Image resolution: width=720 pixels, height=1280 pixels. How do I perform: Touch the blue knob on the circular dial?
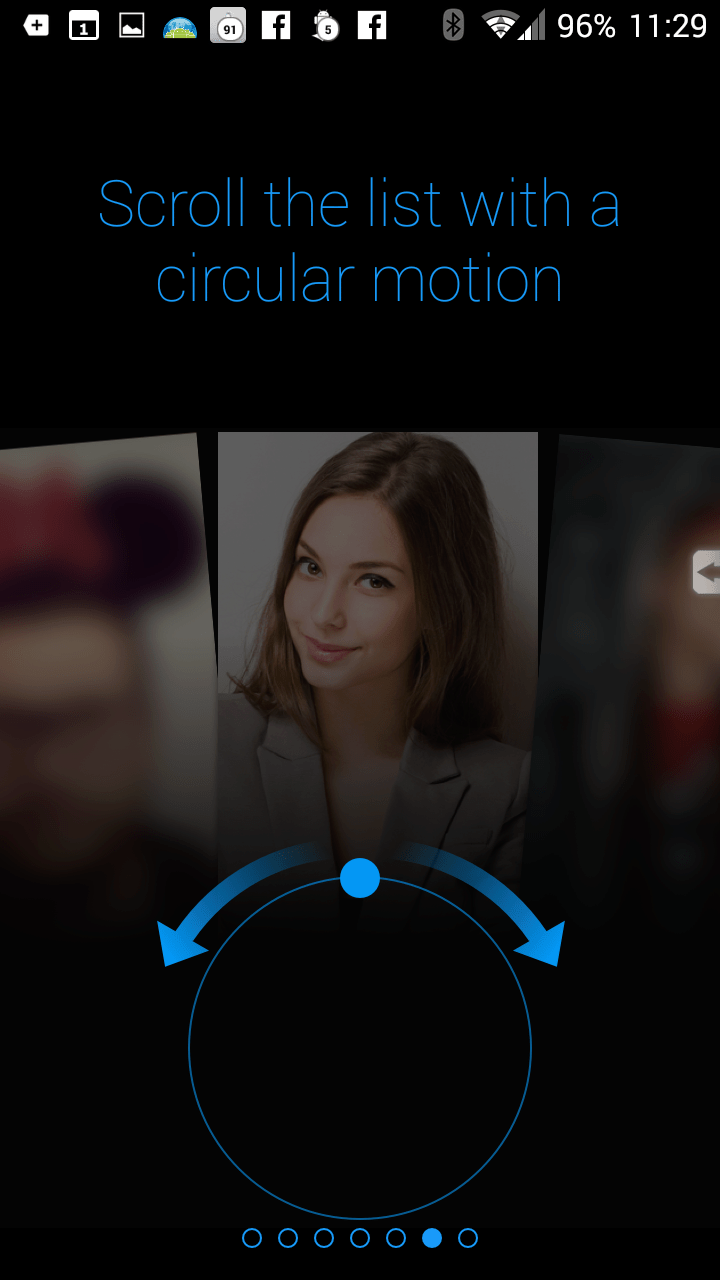pos(360,878)
